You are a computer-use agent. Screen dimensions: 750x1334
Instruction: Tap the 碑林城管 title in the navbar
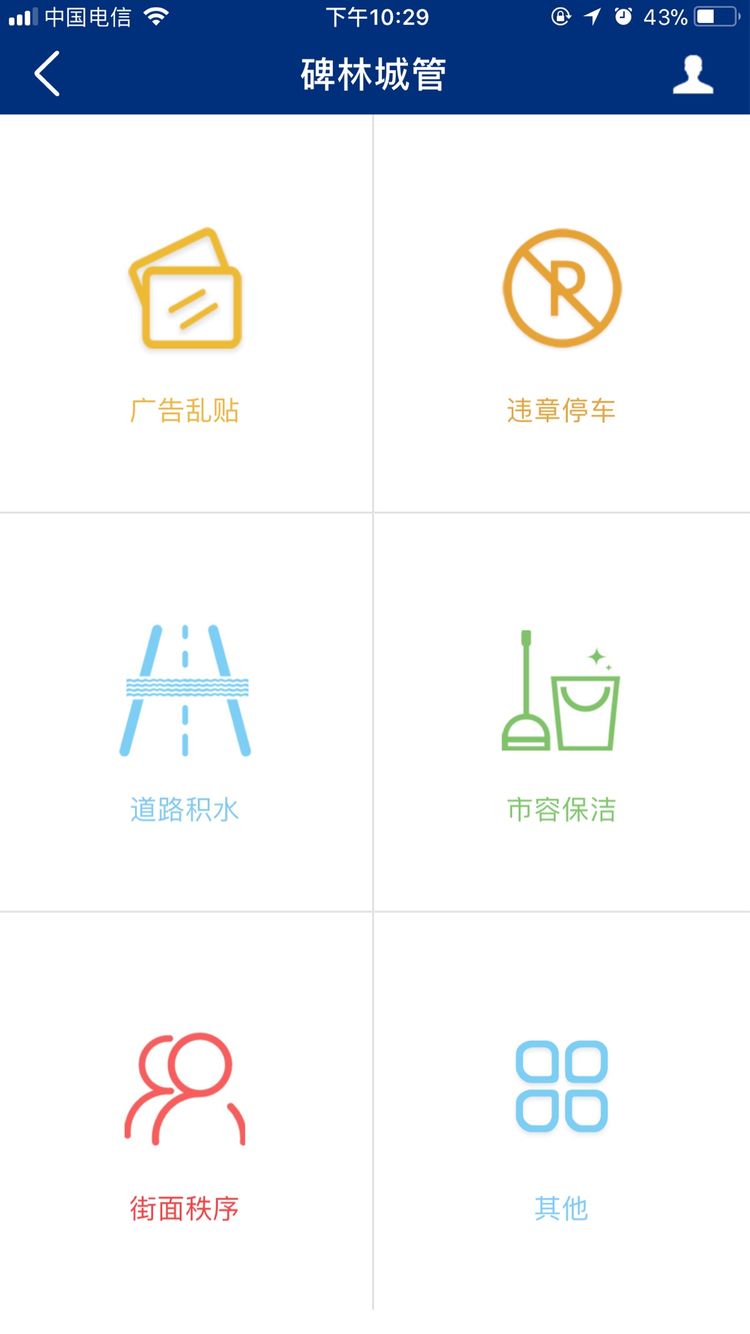point(375,74)
